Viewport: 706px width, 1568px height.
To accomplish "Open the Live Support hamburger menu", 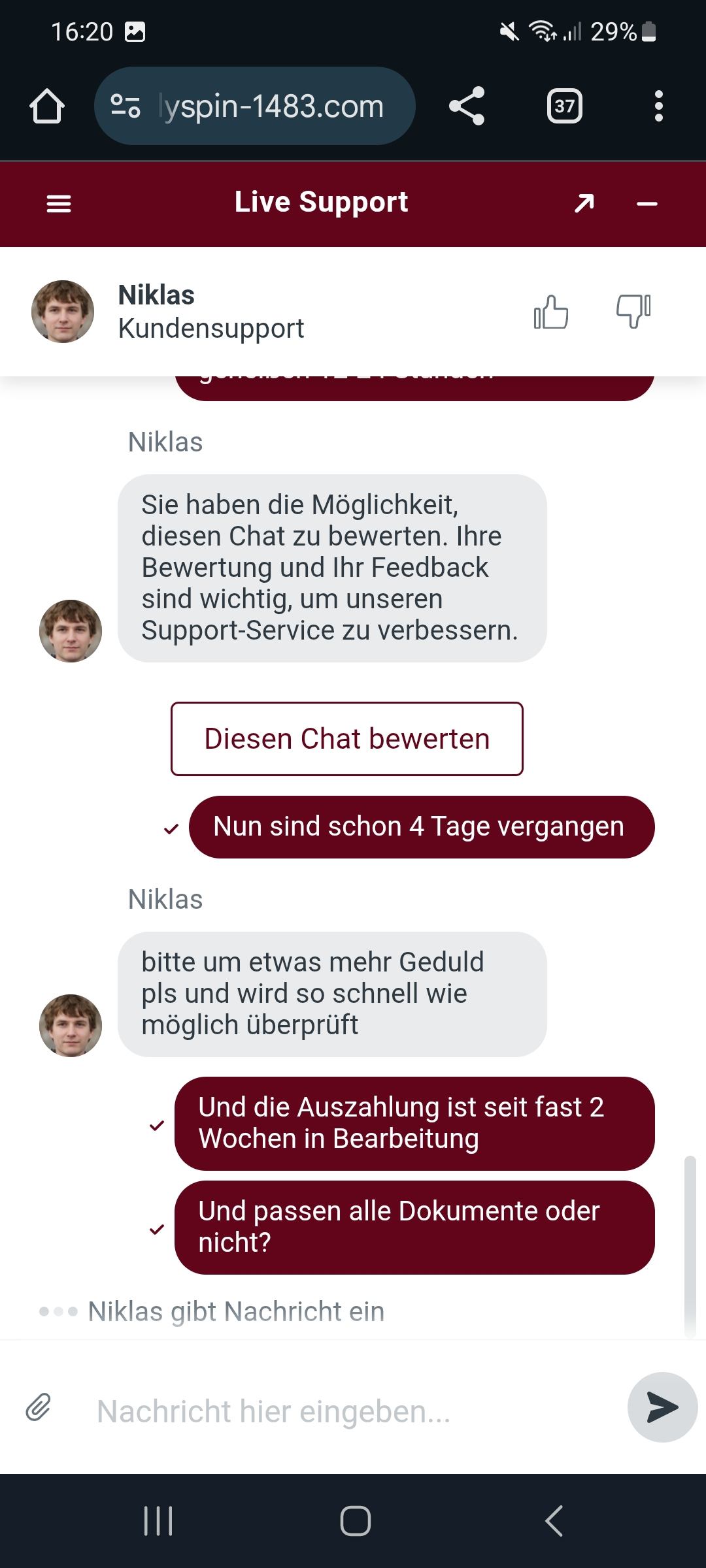I will pyautogui.click(x=59, y=204).
